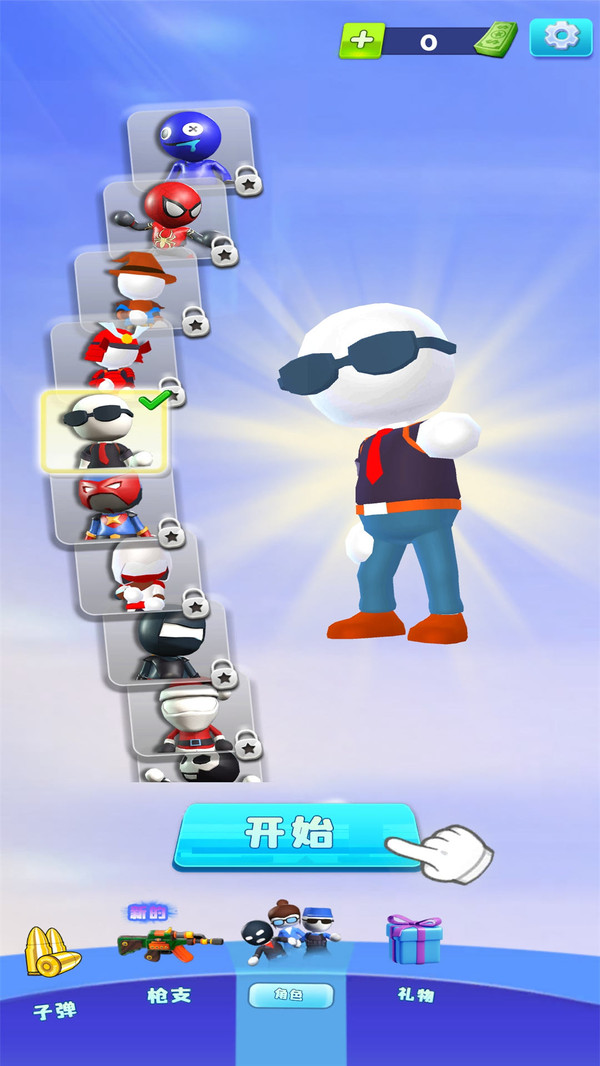
Task: Go to the 礼物 gifts tab
Action: pos(415,959)
